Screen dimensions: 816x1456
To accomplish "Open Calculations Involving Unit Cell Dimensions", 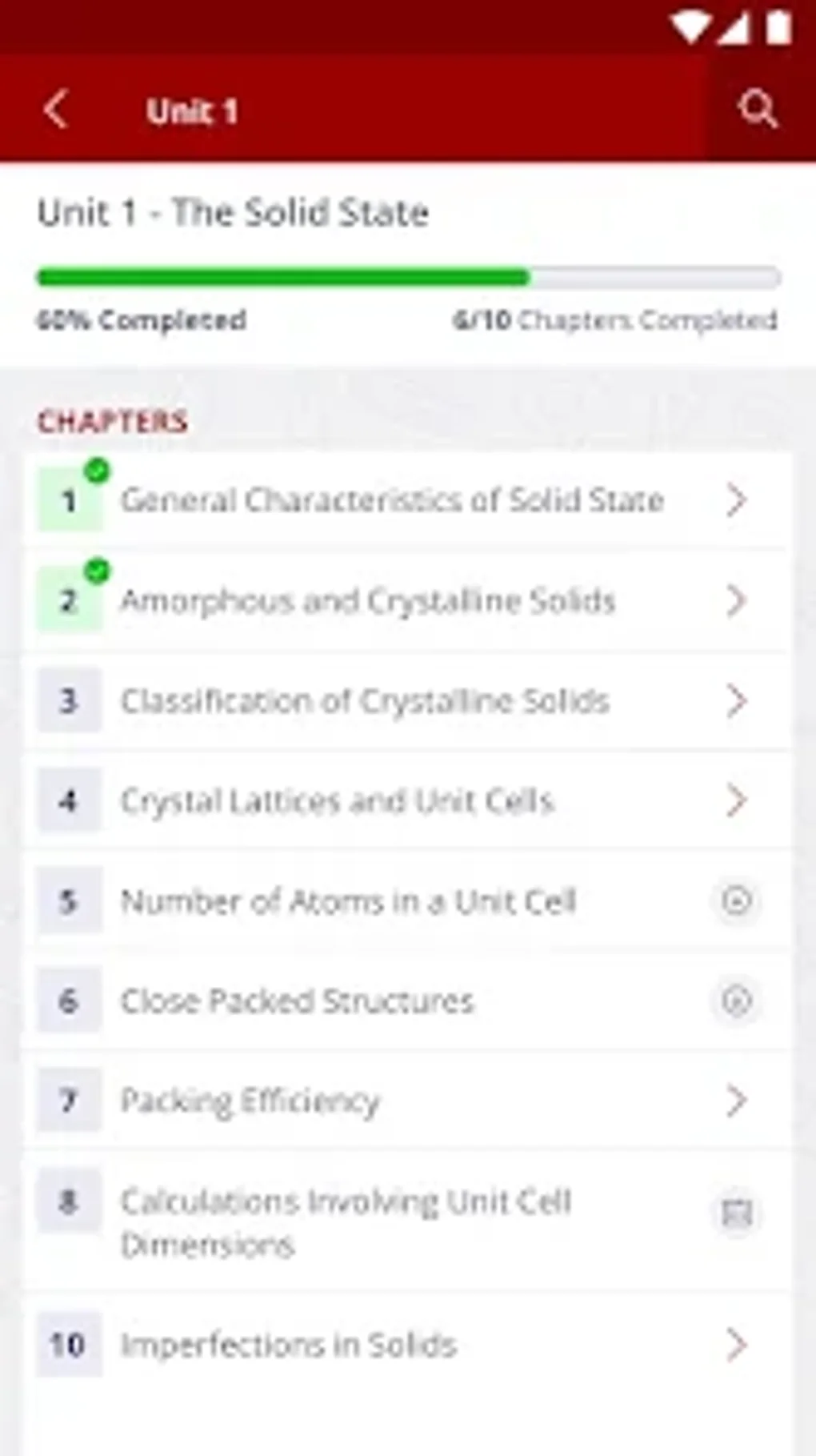I will tap(407, 1221).
